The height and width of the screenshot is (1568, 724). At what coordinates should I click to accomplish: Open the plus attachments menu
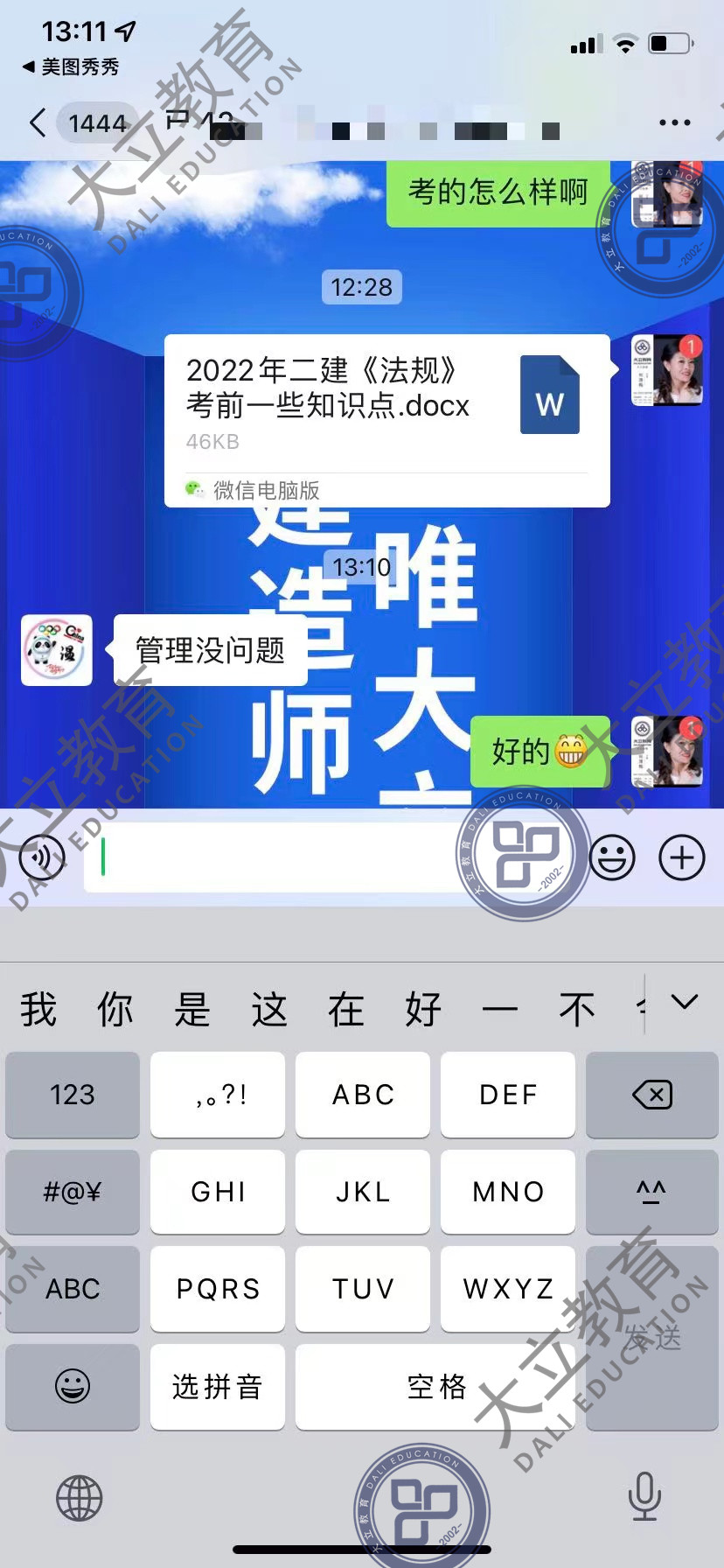pyautogui.click(x=682, y=857)
